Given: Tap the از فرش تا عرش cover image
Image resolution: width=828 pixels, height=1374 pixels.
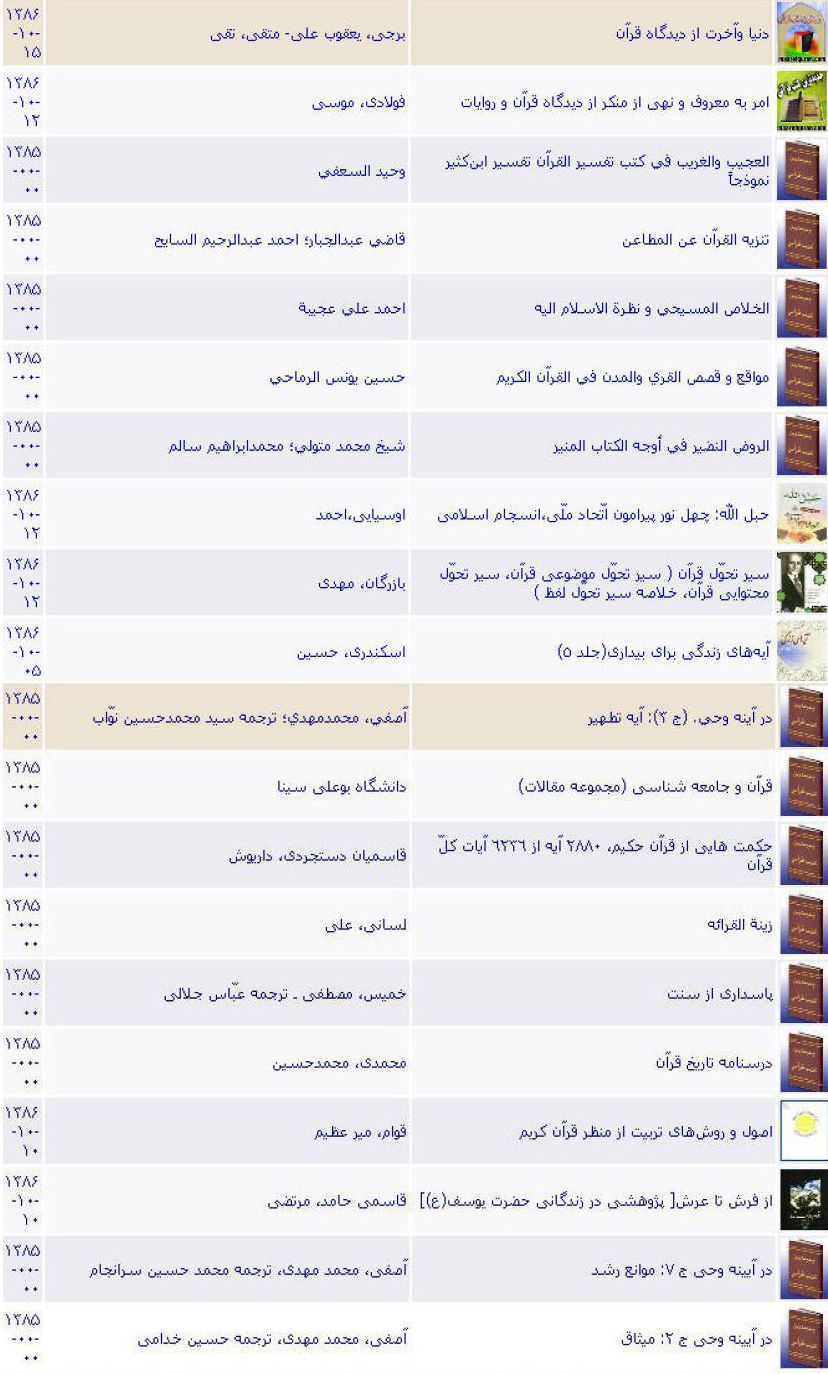Looking at the screenshot, I should tap(802, 1200).
